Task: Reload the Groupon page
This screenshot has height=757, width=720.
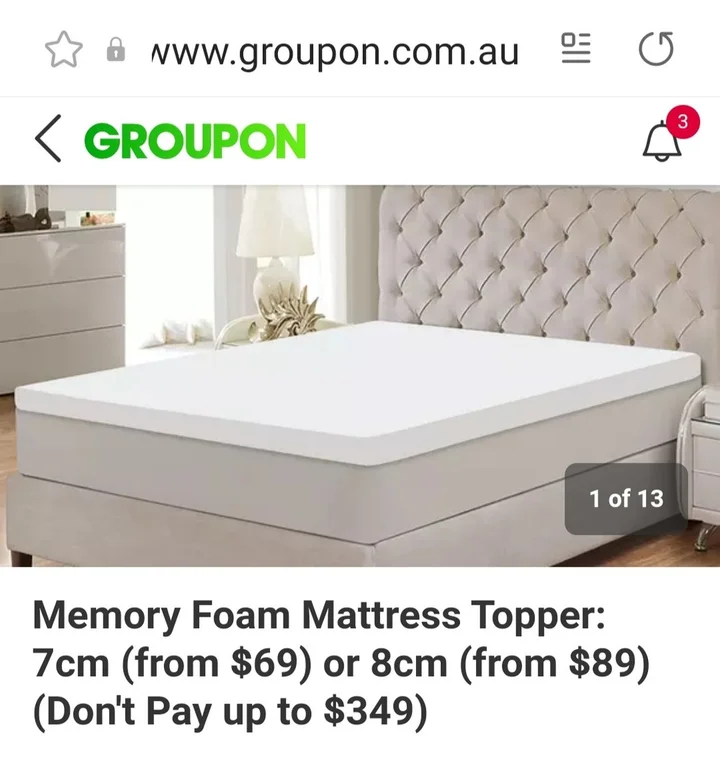Action: [x=656, y=49]
